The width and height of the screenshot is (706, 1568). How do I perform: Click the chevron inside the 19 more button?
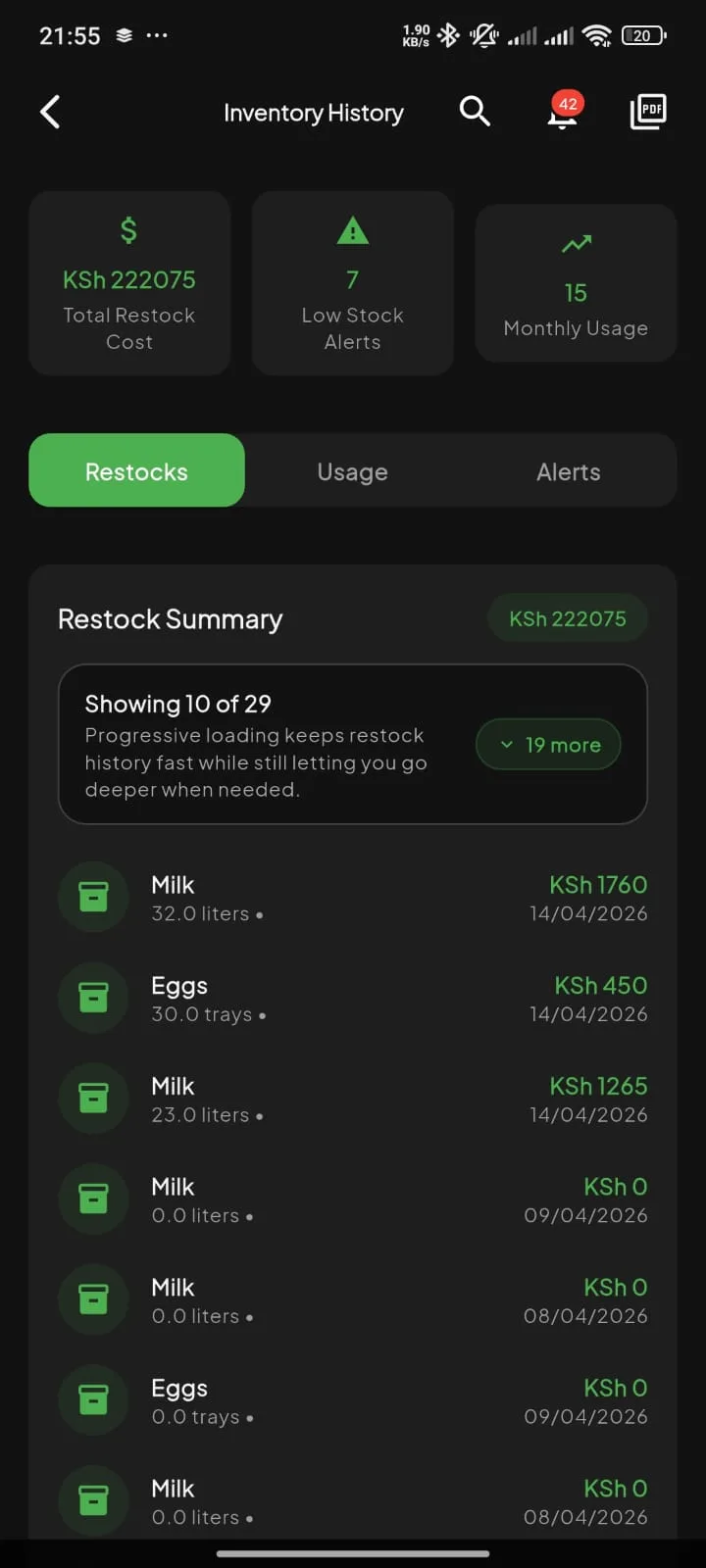pyautogui.click(x=506, y=745)
